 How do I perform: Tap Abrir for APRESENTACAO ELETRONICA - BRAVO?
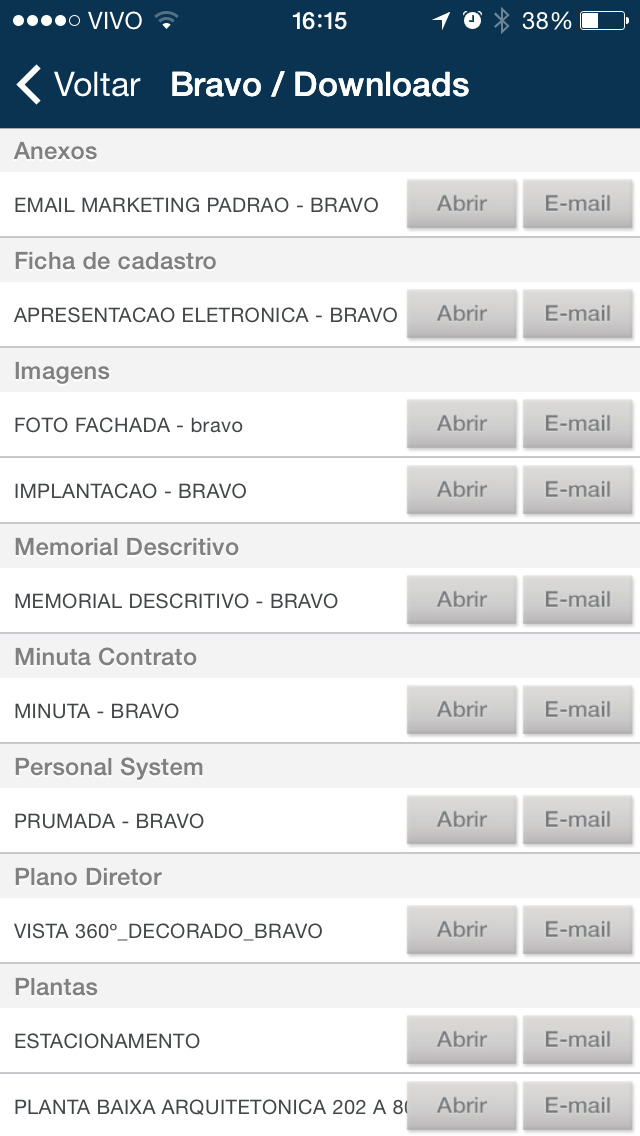462,314
